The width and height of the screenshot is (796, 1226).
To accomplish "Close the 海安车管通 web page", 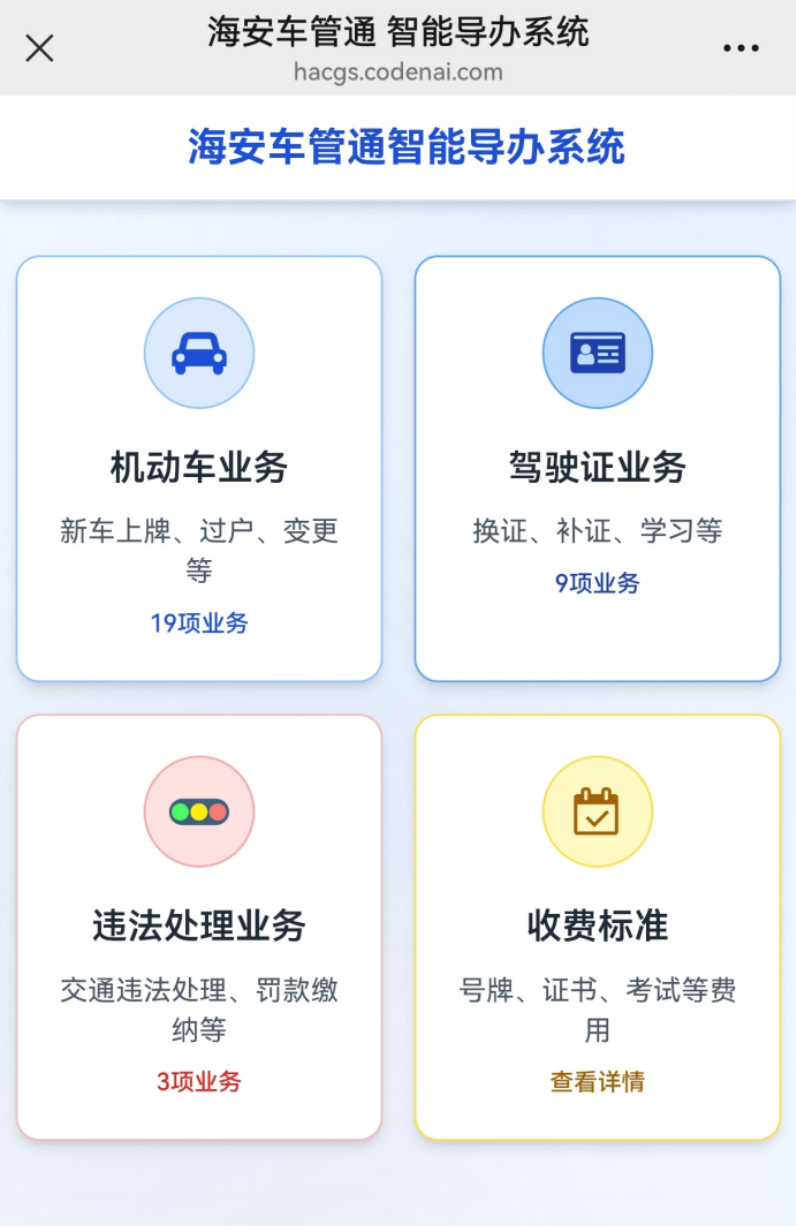I will (x=39, y=48).
